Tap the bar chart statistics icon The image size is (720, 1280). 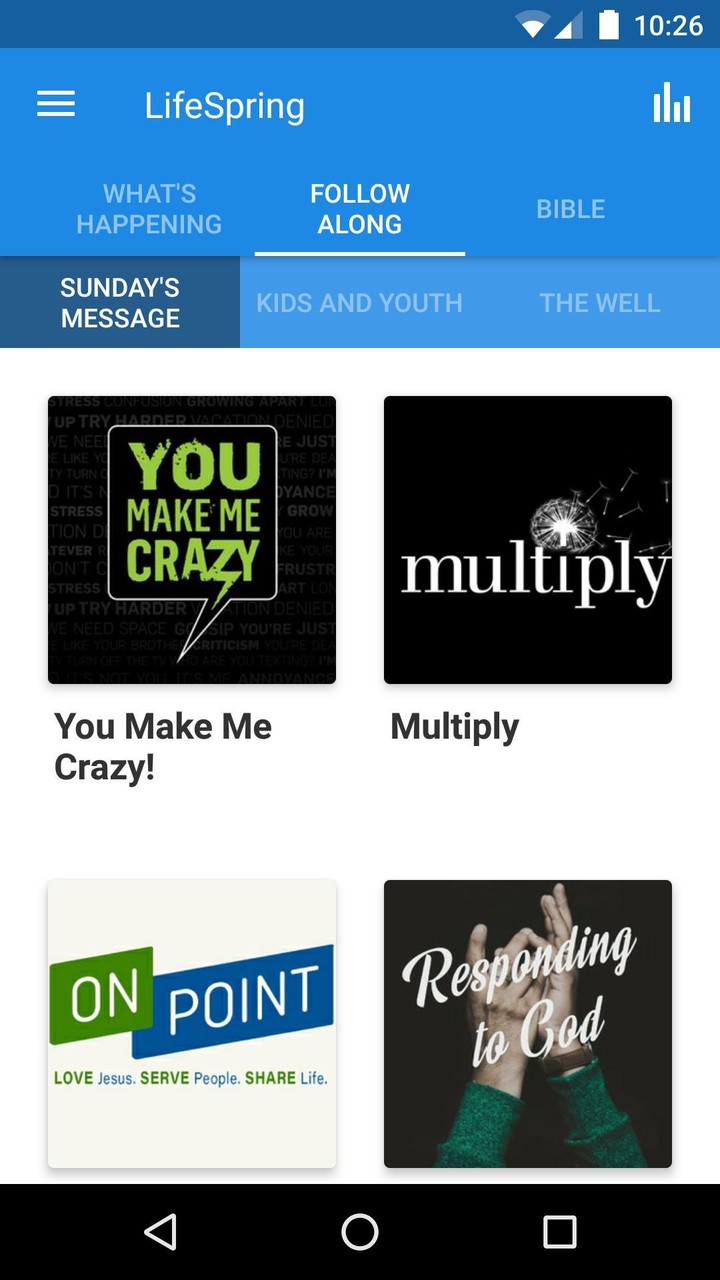672,104
